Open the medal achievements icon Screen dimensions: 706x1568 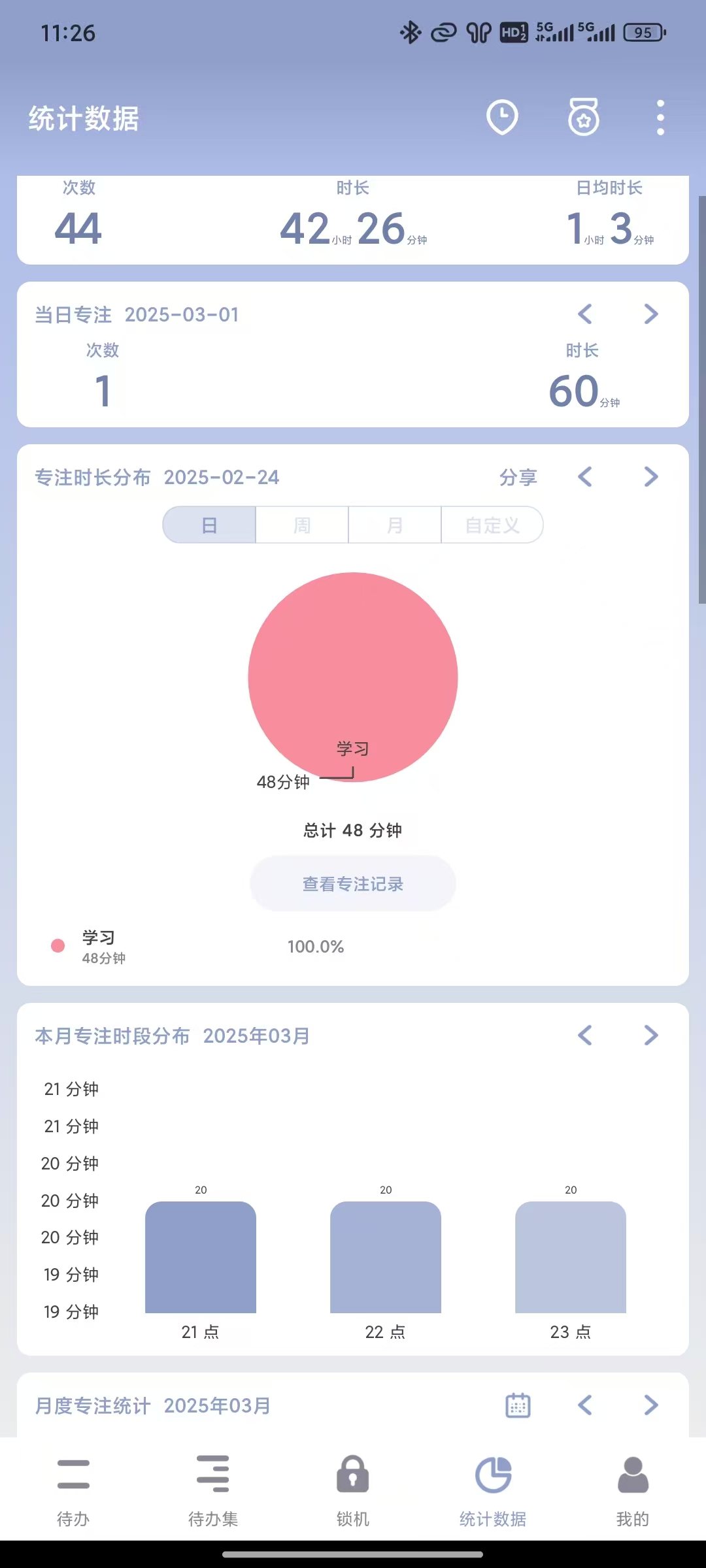point(583,117)
